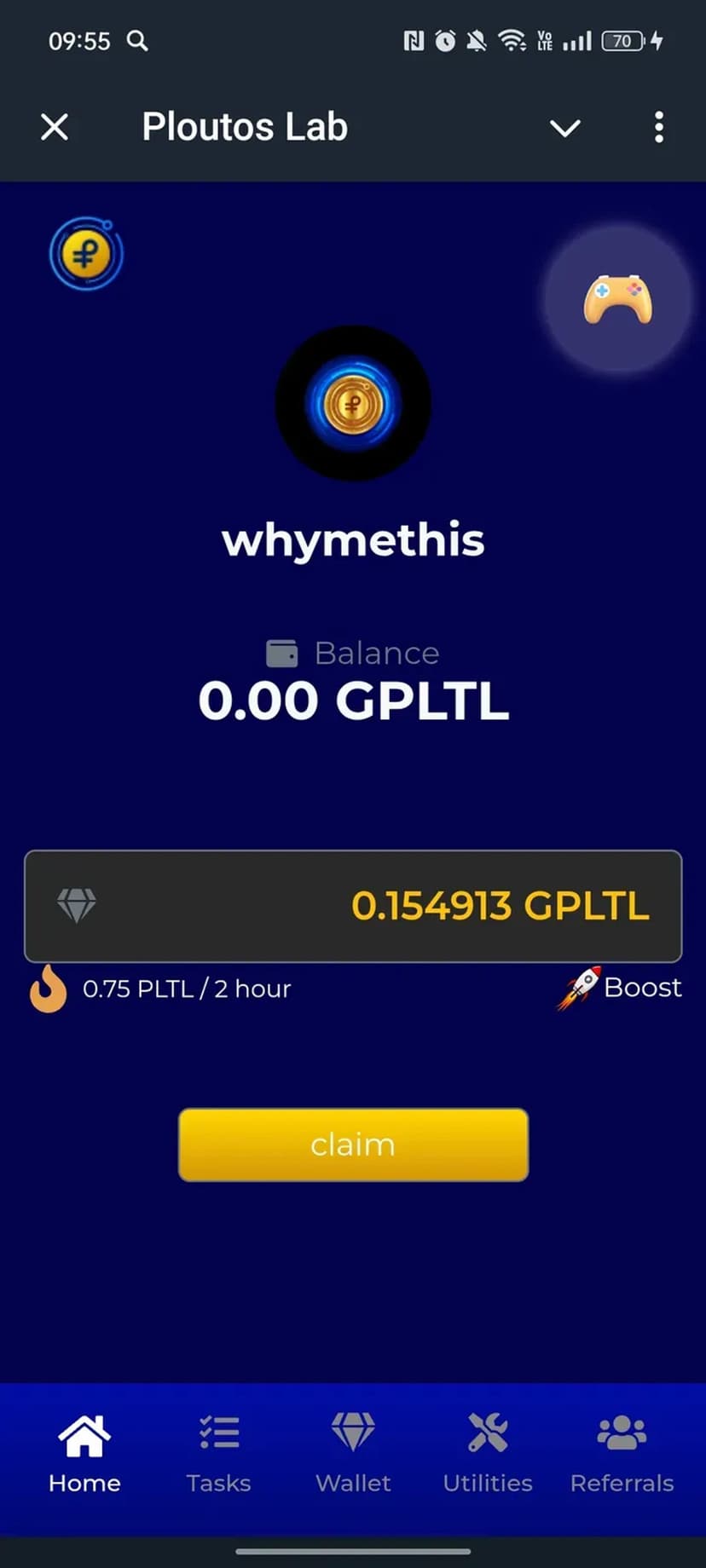Image resolution: width=706 pixels, height=1568 pixels.
Task: Switch to the Wallet tab
Action: click(x=353, y=1453)
